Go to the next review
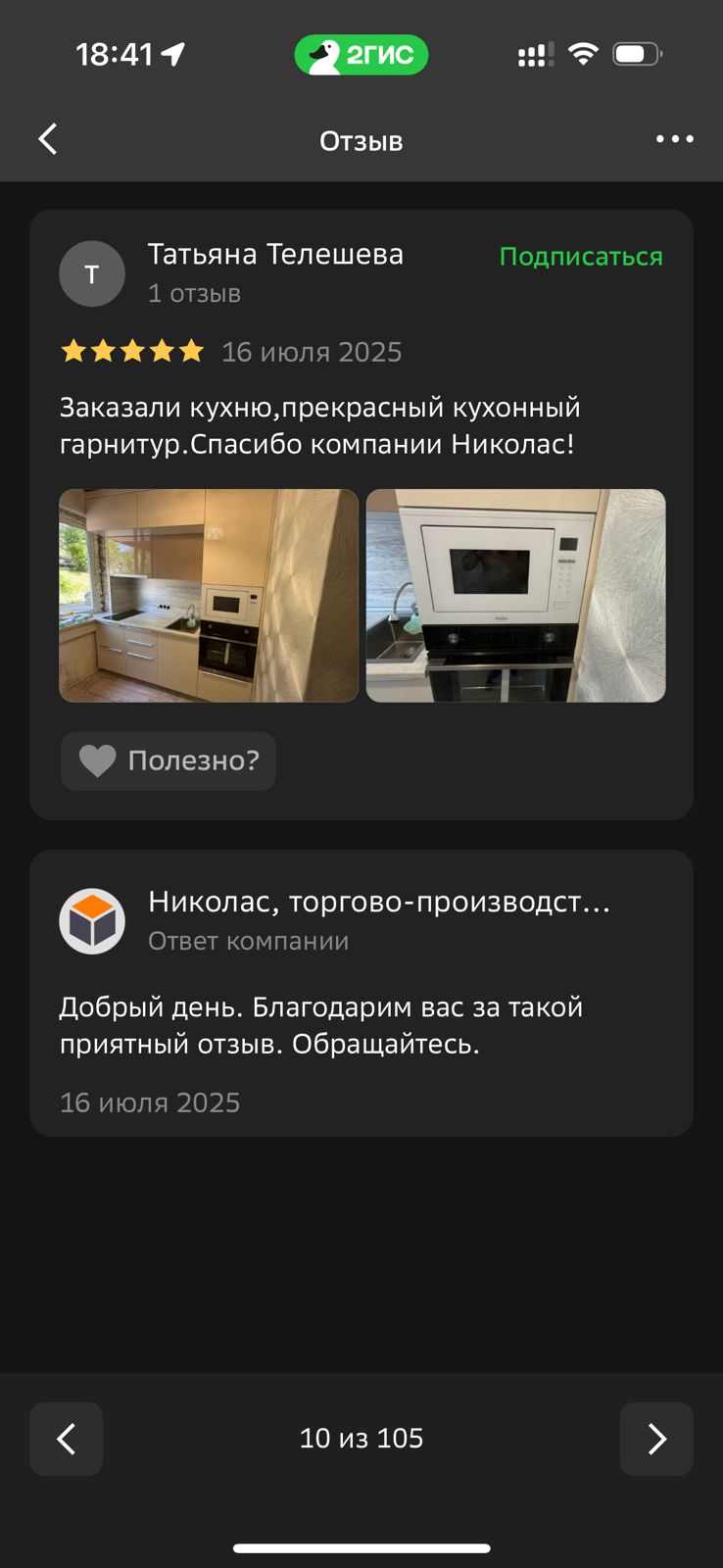The image size is (723, 1568). 656,1439
